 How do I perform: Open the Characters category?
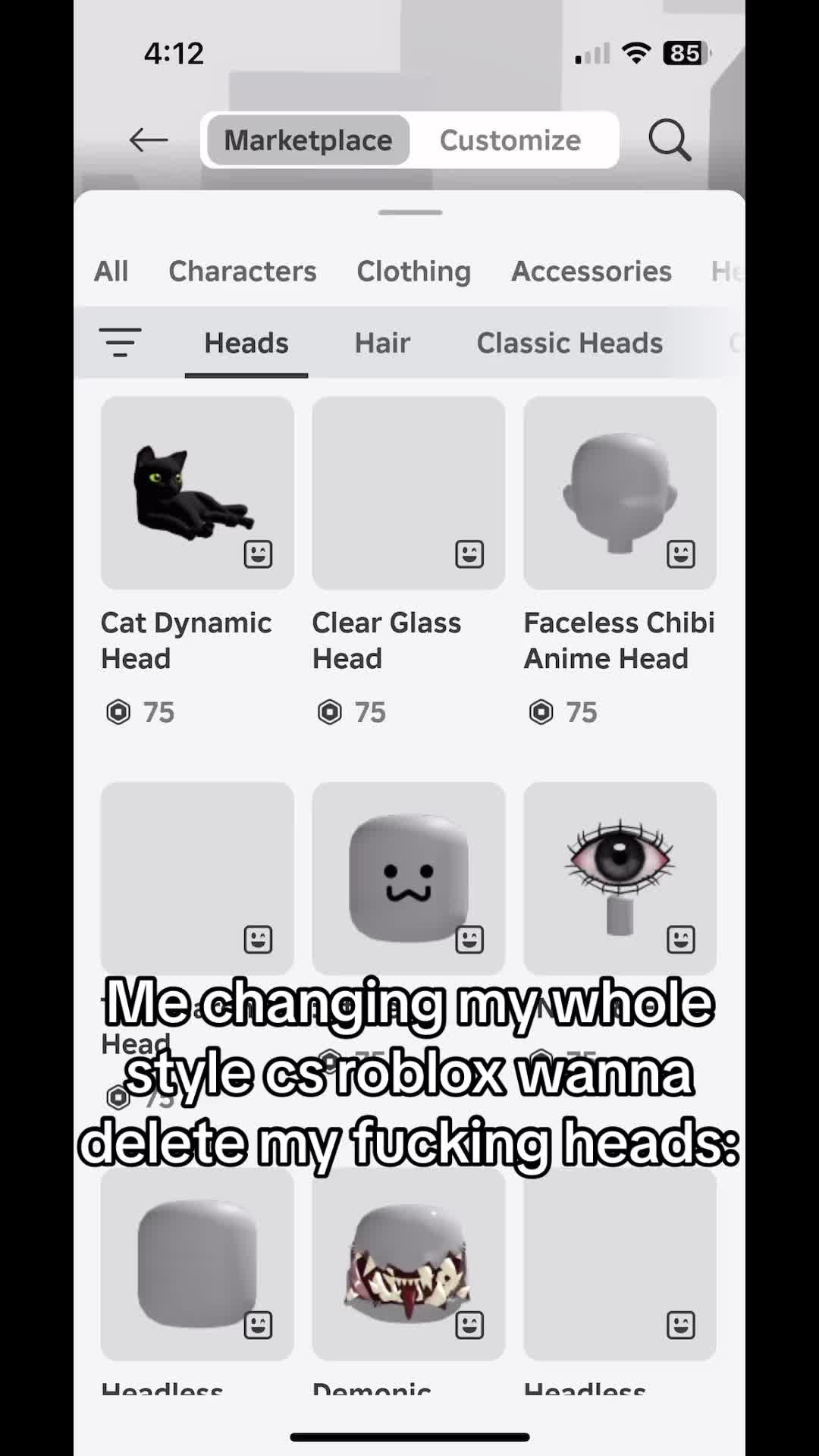pos(242,271)
